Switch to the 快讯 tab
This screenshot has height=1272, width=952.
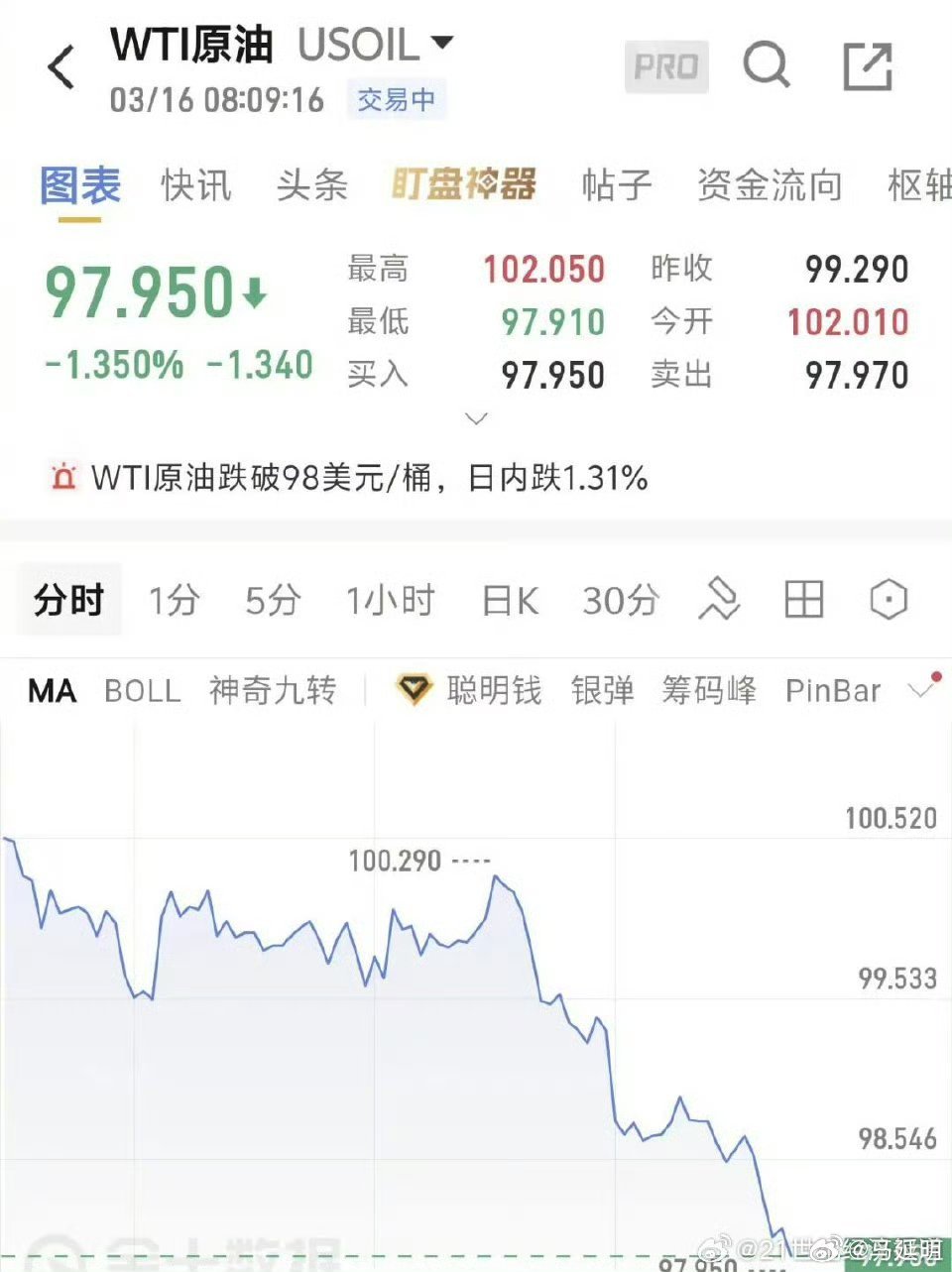point(195,186)
